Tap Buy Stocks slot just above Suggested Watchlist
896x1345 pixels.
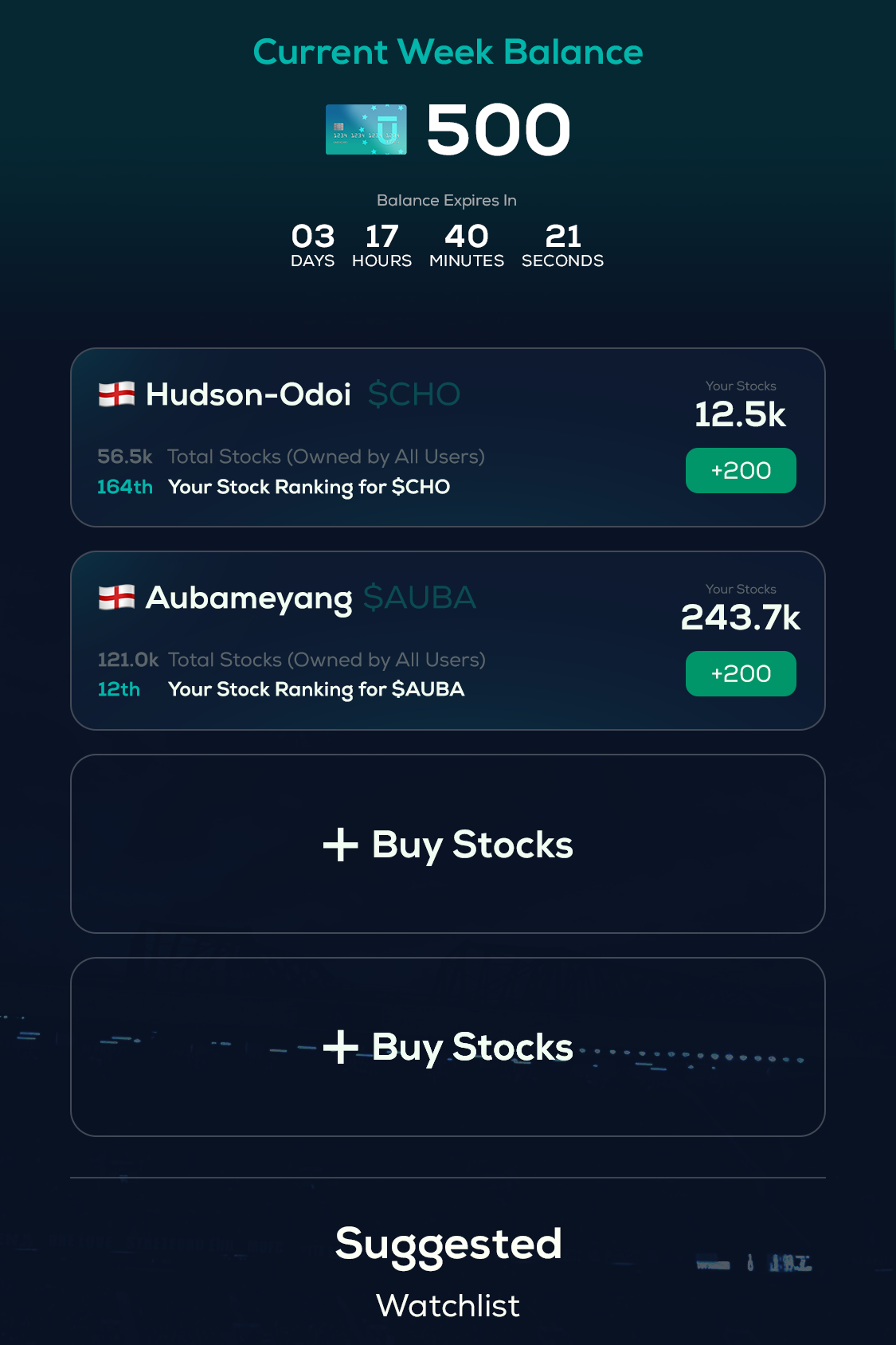[x=448, y=1046]
